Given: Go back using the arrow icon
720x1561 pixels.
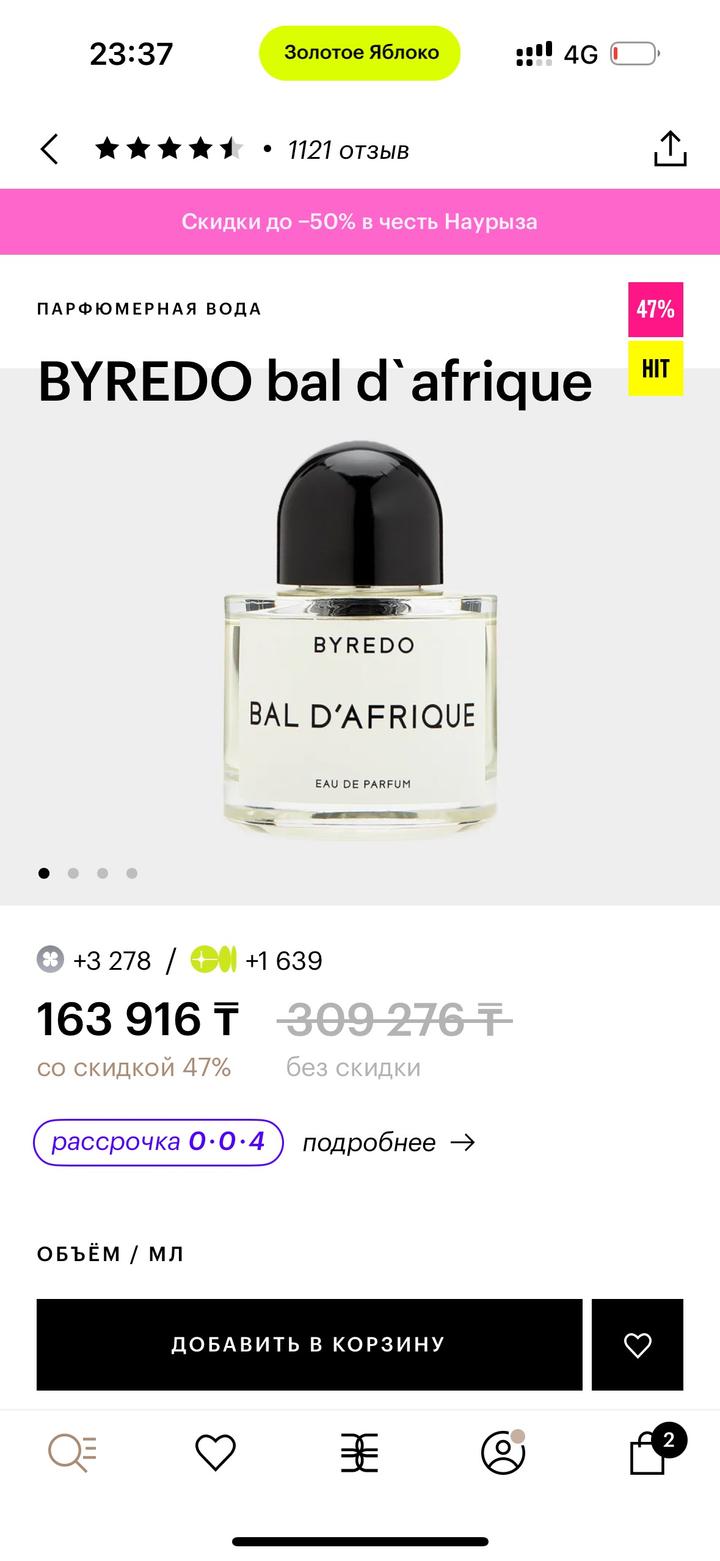Looking at the screenshot, I should coord(49,150).
